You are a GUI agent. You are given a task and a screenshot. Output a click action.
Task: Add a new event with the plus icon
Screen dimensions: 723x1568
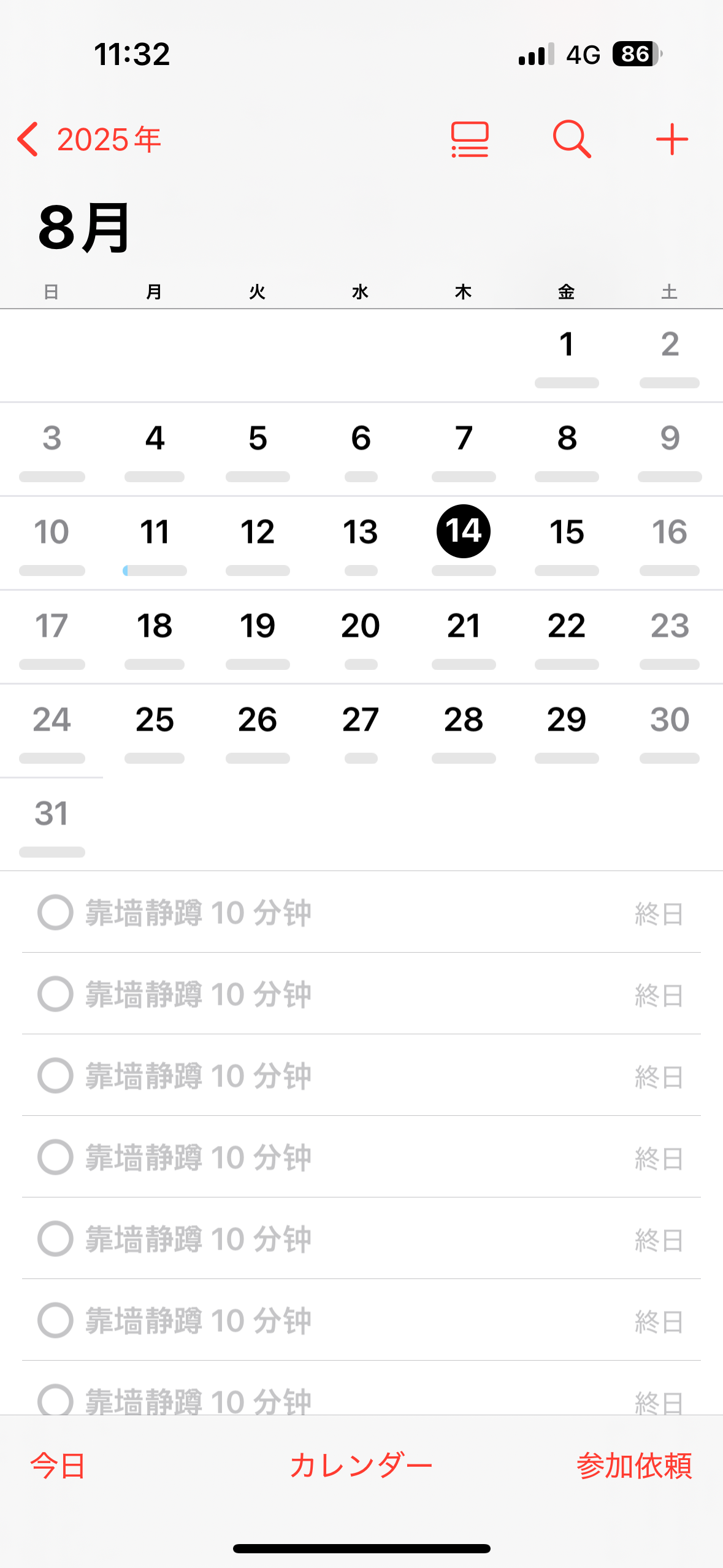pyautogui.click(x=671, y=140)
